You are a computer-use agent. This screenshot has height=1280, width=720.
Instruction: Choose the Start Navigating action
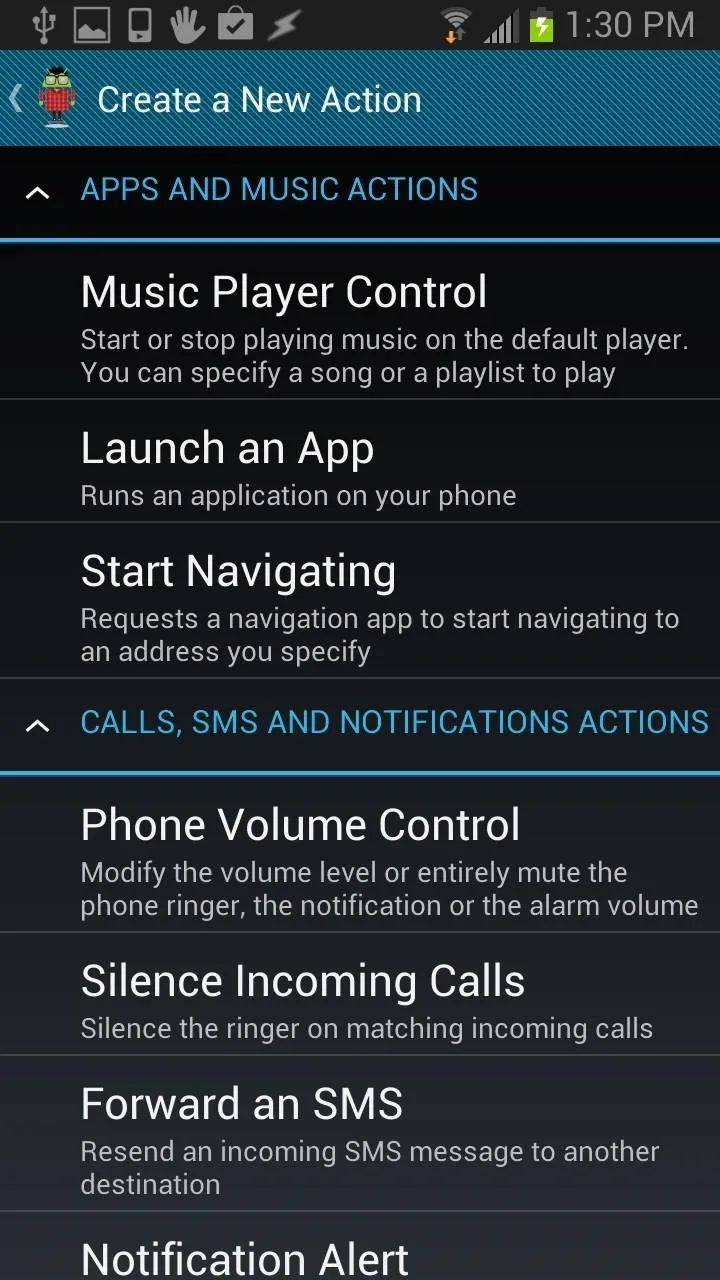tap(360, 600)
